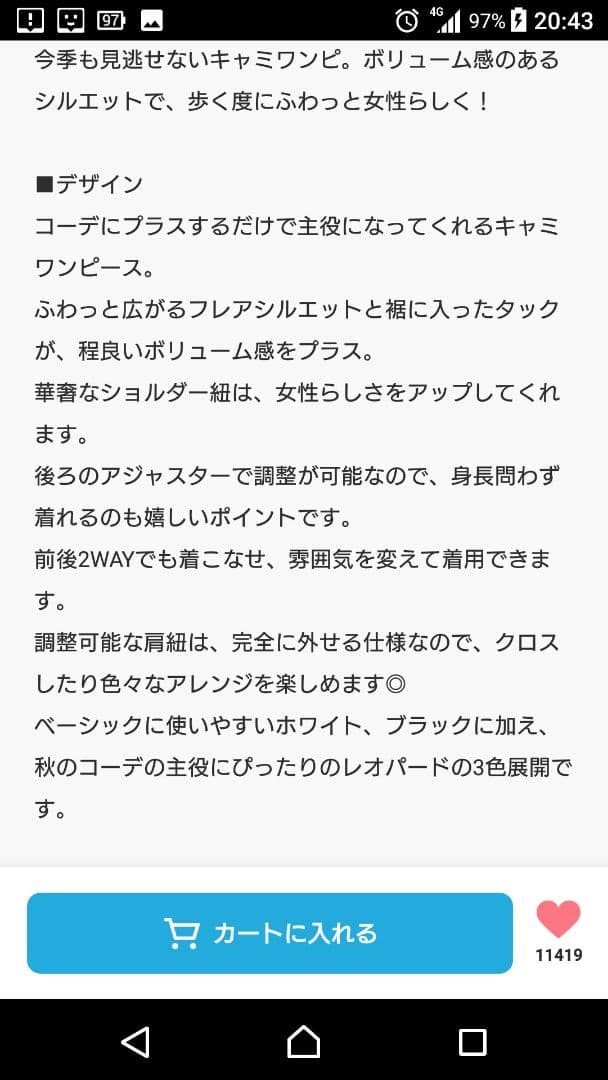This screenshot has height=1080, width=608.
Task: Return to the home screen
Action: click(304, 1041)
